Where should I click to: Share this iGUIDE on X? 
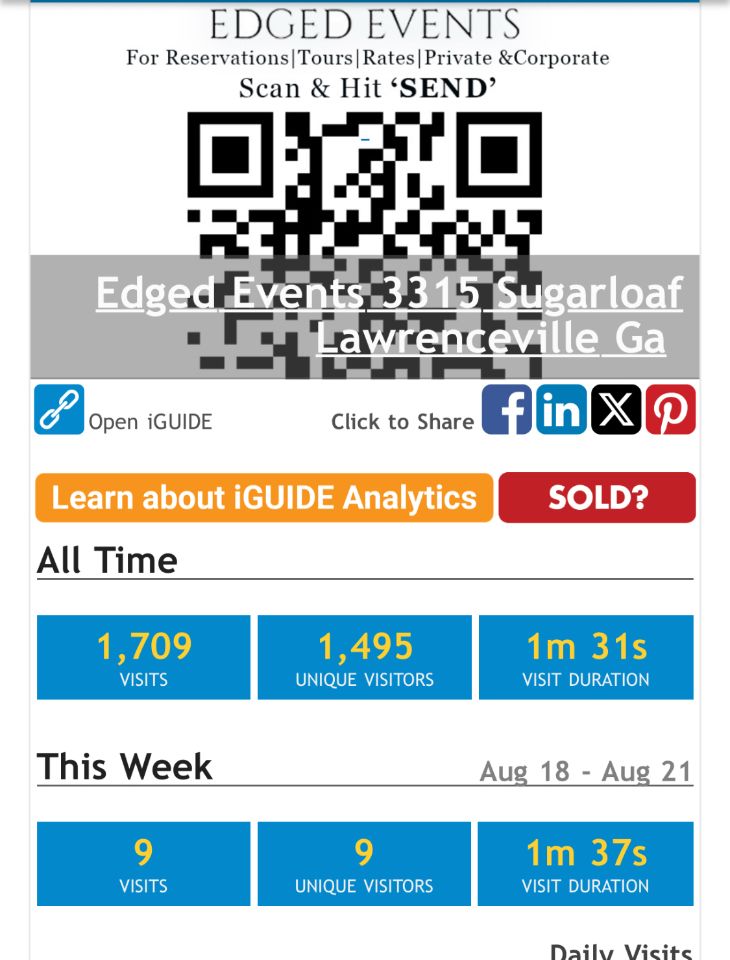616,410
